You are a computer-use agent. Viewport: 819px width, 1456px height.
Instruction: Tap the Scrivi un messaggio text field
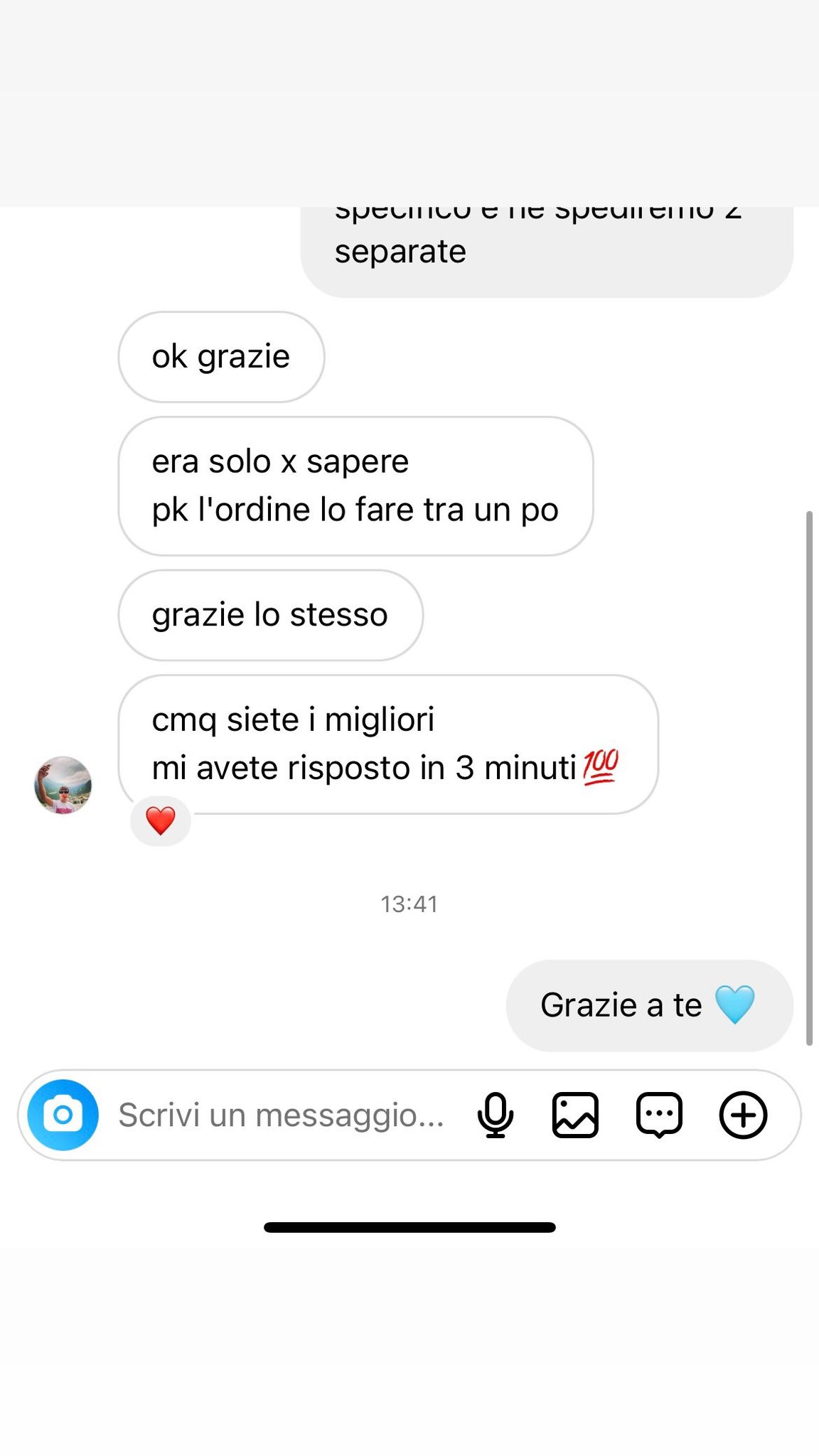(282, 1115)
